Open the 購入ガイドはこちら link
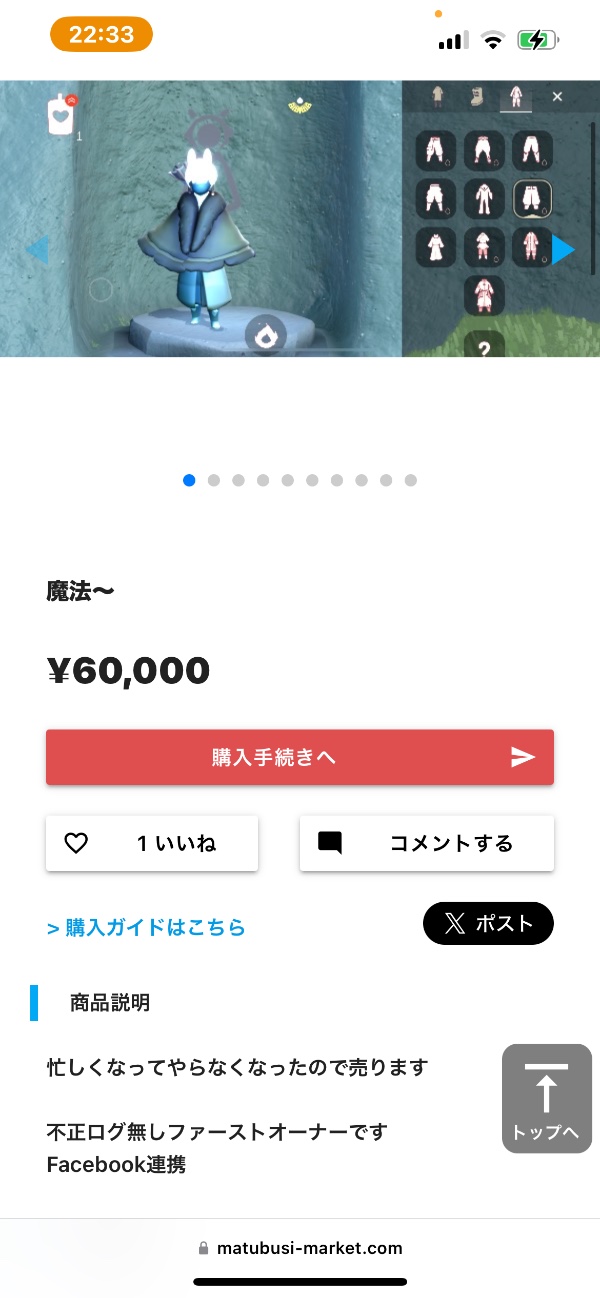Image resolution: width=600 pixels, height=1298 pixels. [146, 927]
